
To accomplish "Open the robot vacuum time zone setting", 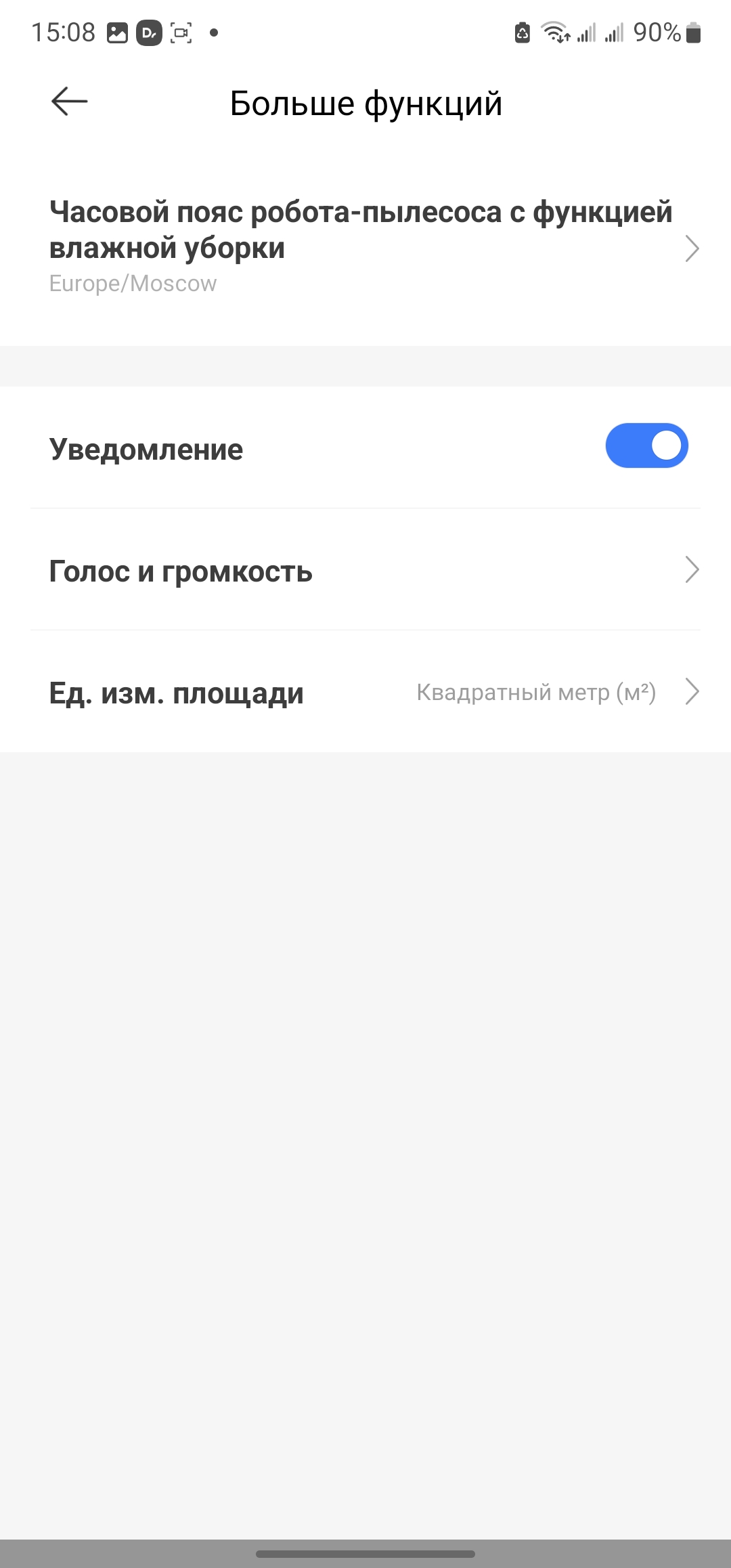I will pos(365,247).
